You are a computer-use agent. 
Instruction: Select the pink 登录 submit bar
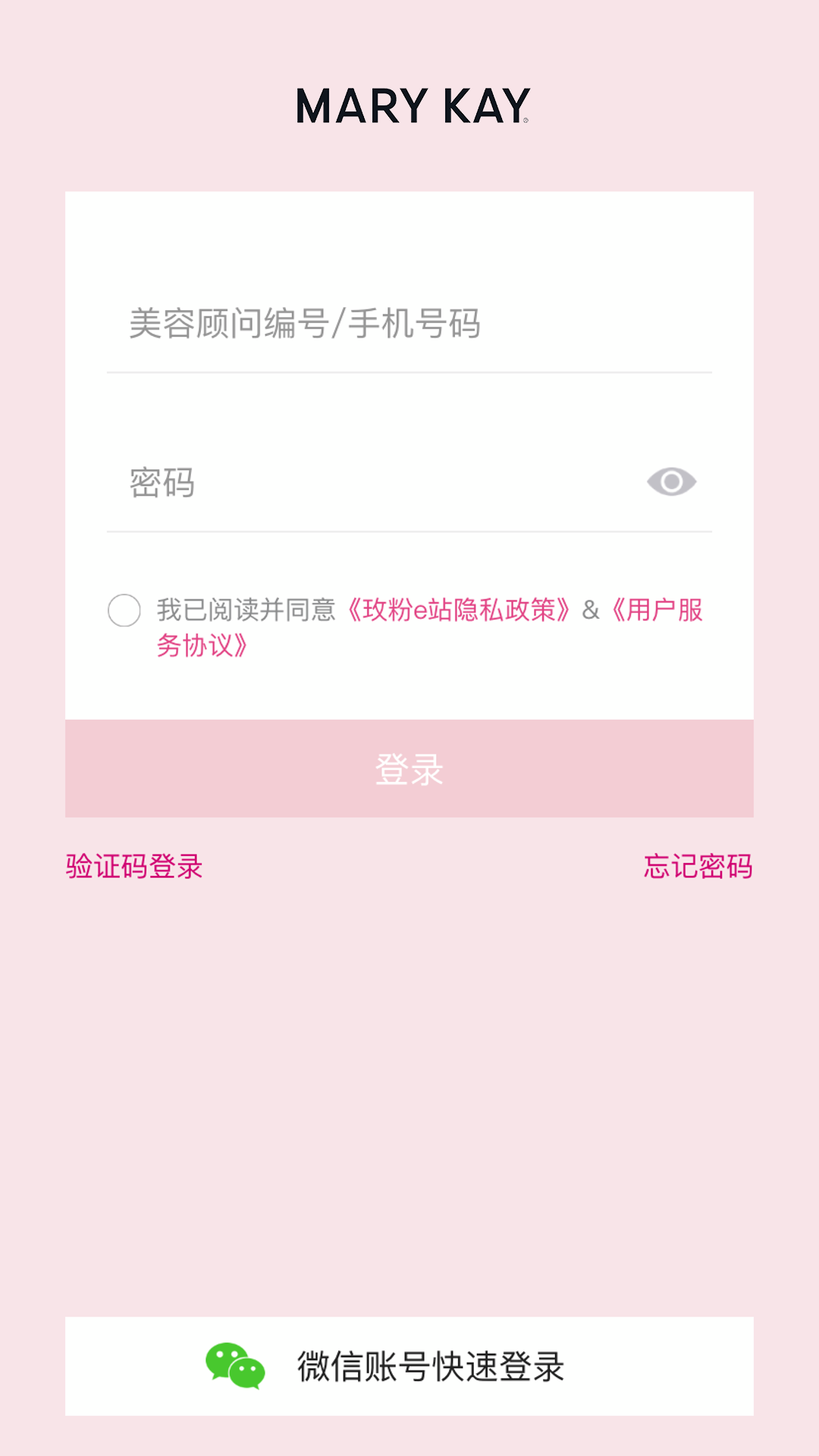pos(409,768)
